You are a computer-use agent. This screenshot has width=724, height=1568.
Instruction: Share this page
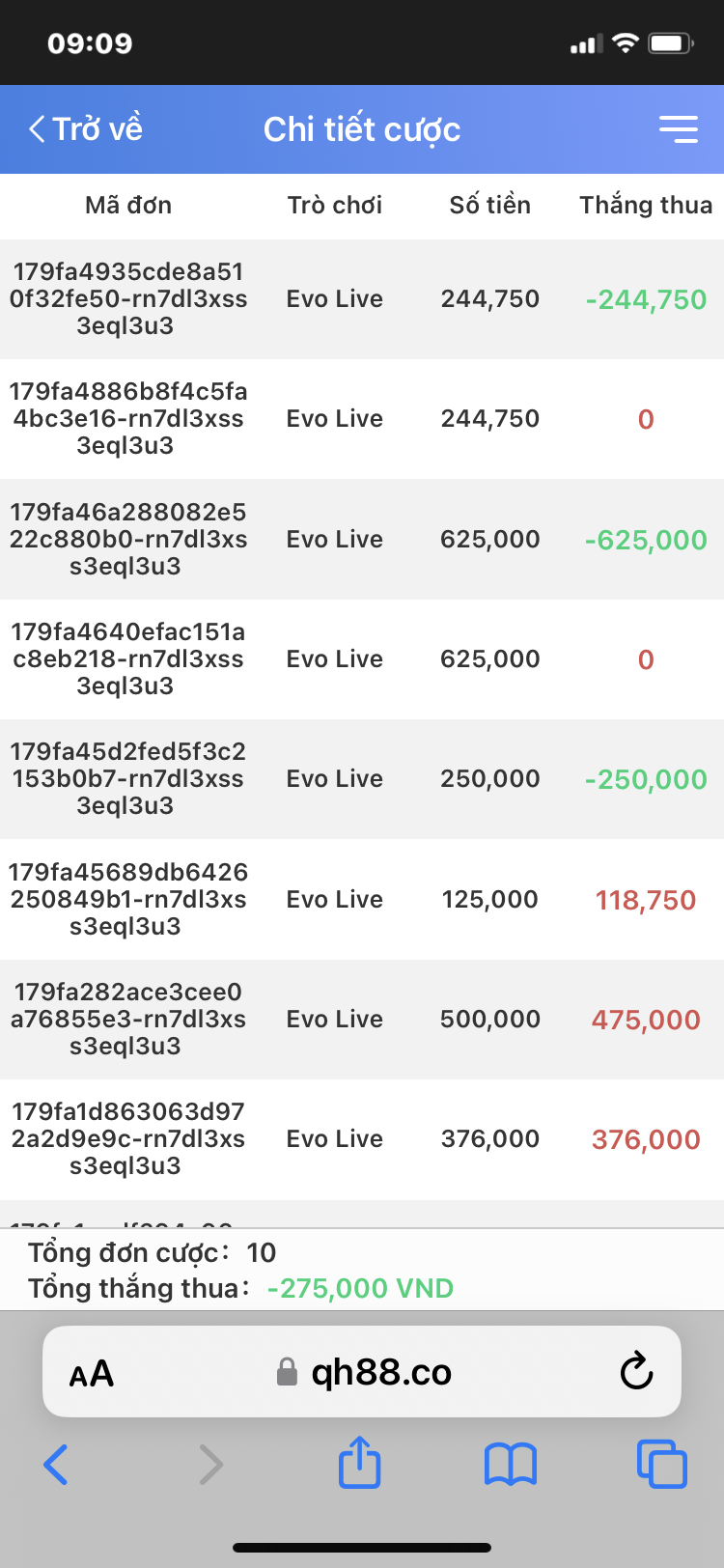click(360, 1462)
